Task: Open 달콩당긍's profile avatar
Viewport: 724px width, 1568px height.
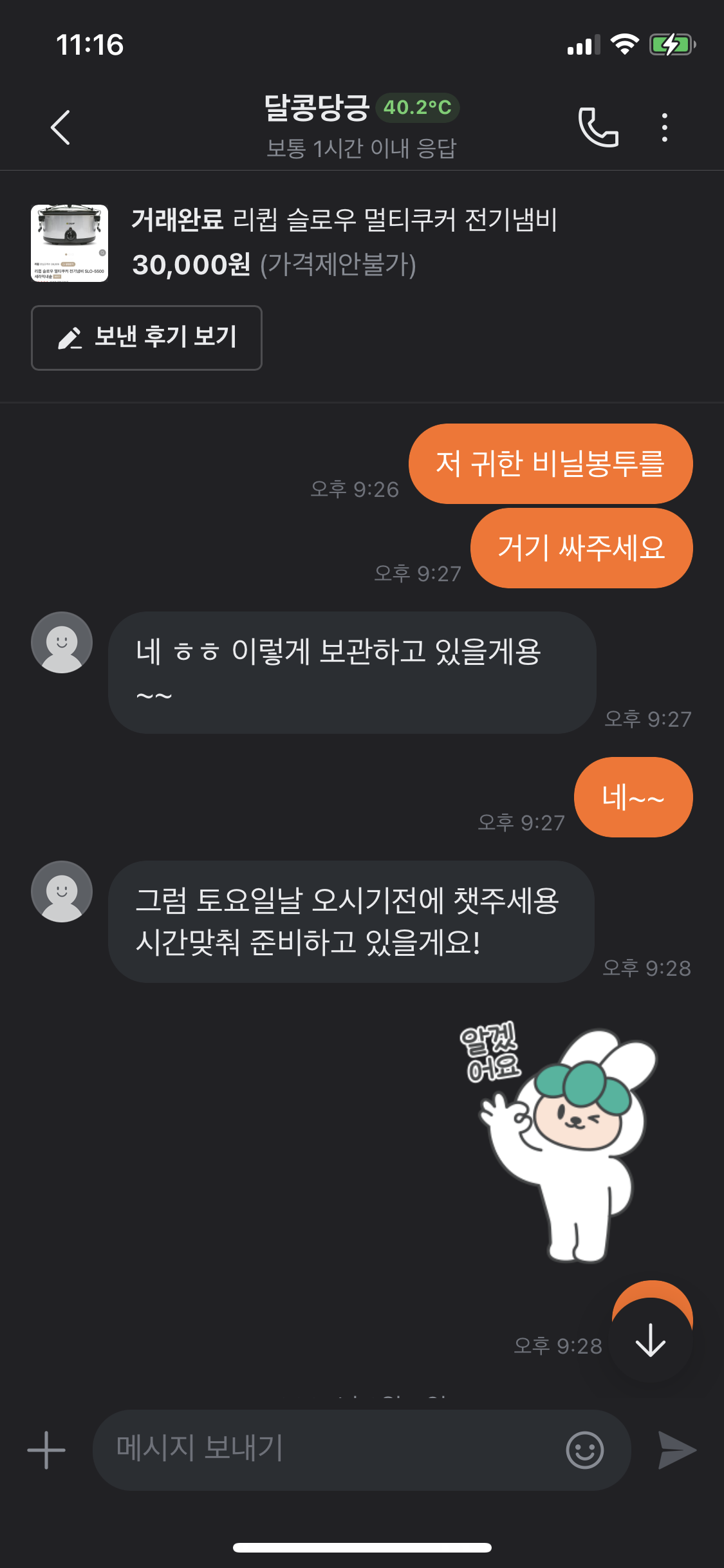Action: (x=62, y=642)
